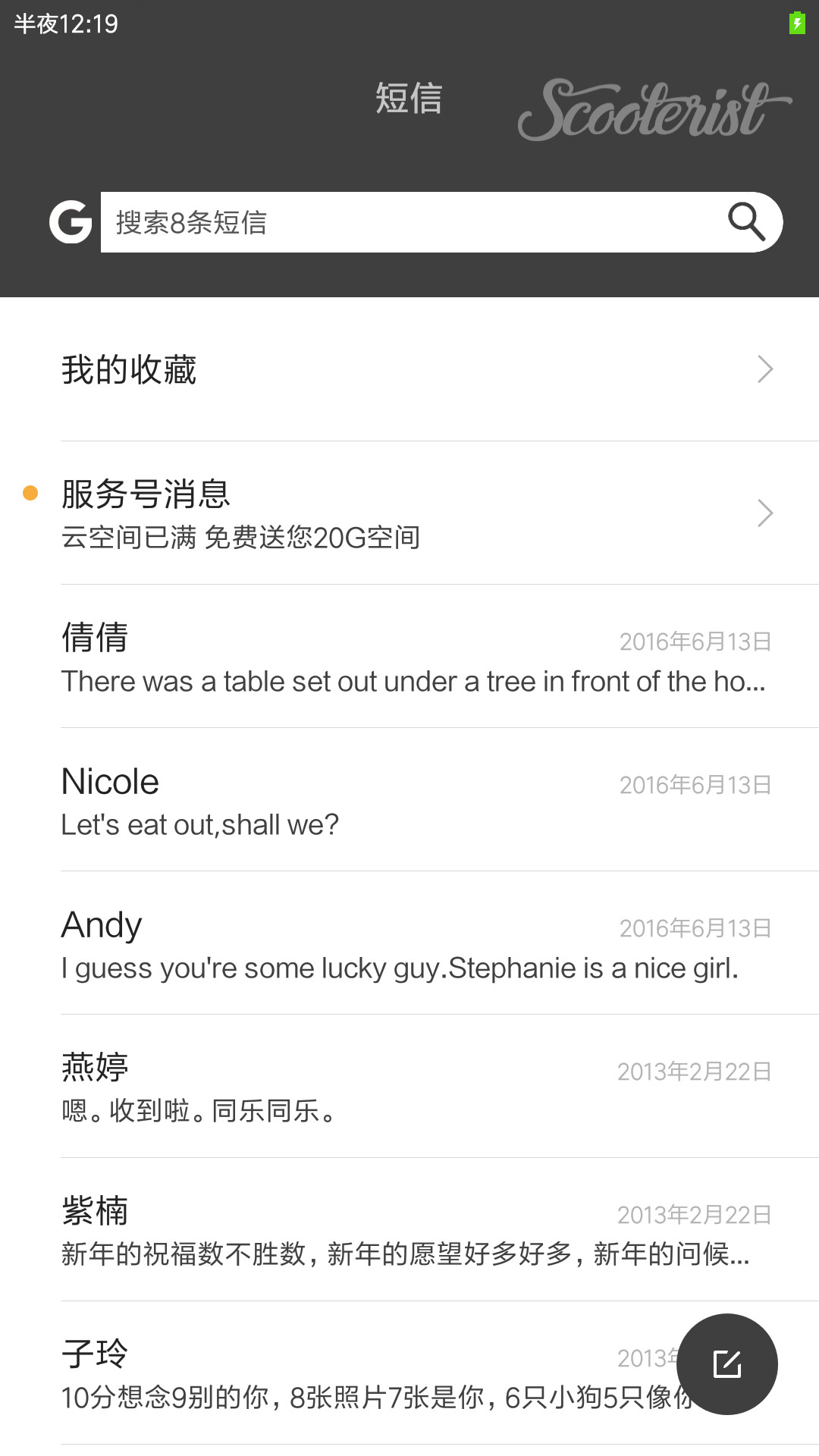The height and width of the screenshot is (1456, 819).
Task: Open 服务号消息 service messages
Action: pyautogui.click(x=409, y=513)
